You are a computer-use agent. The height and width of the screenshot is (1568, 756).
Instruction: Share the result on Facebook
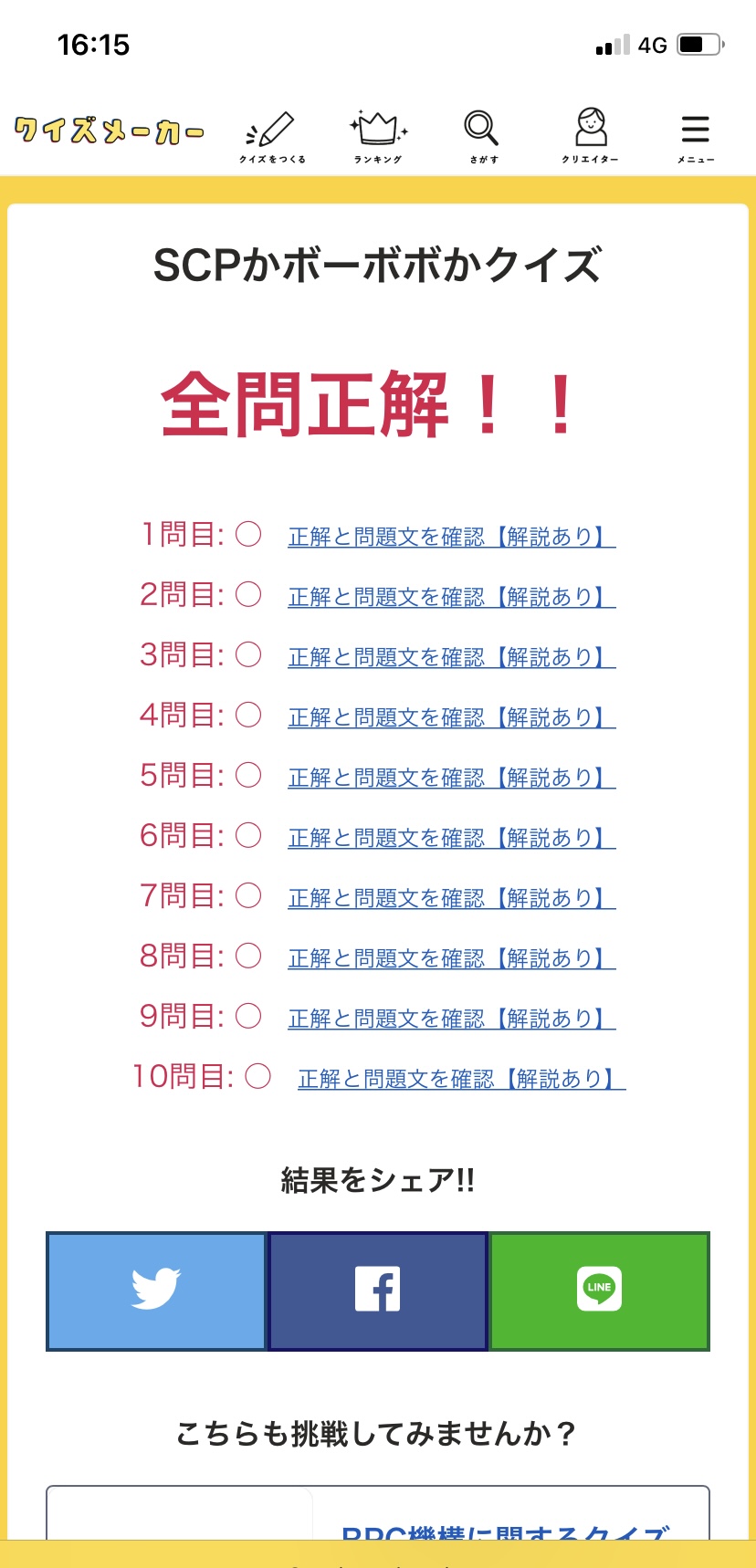377,1291
